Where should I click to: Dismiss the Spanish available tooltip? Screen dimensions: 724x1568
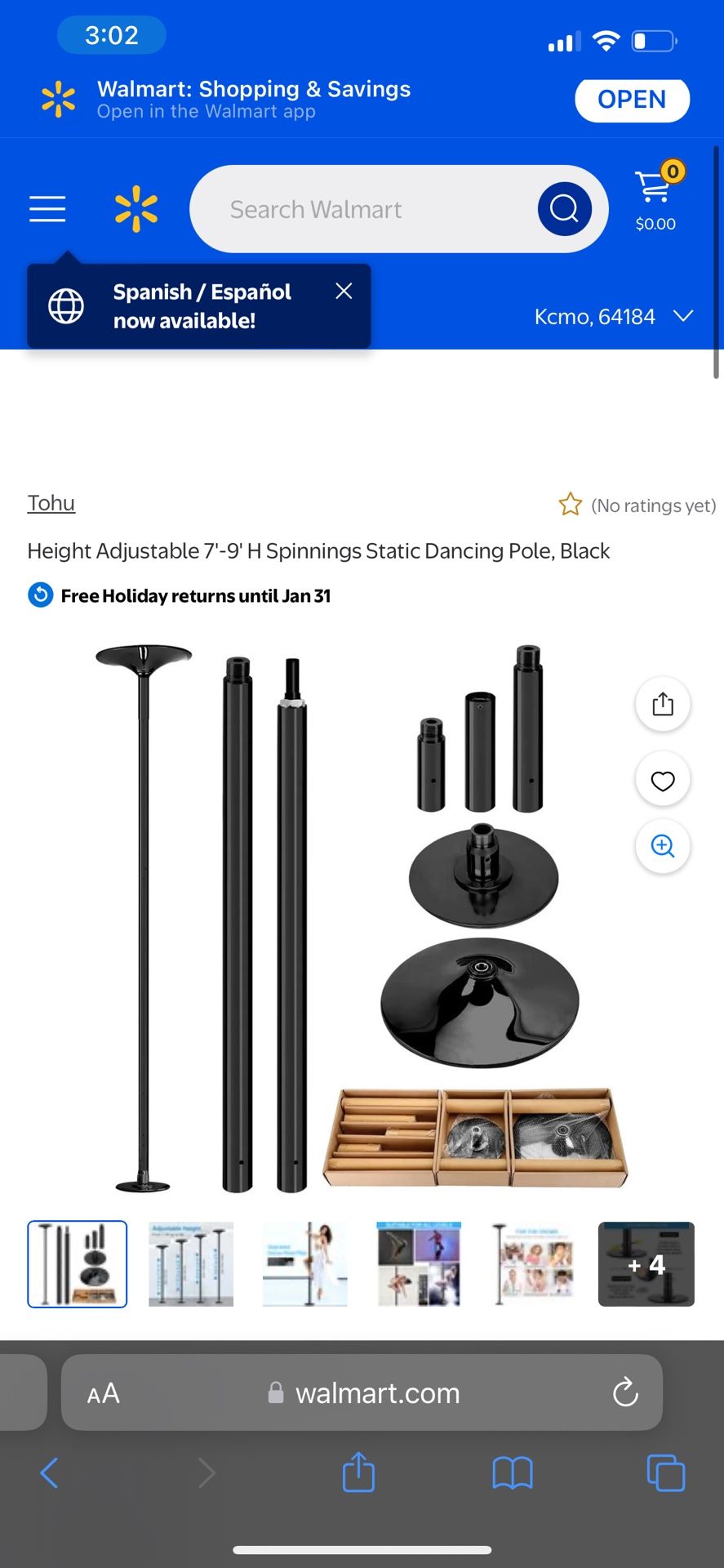[x=344, y=292]
